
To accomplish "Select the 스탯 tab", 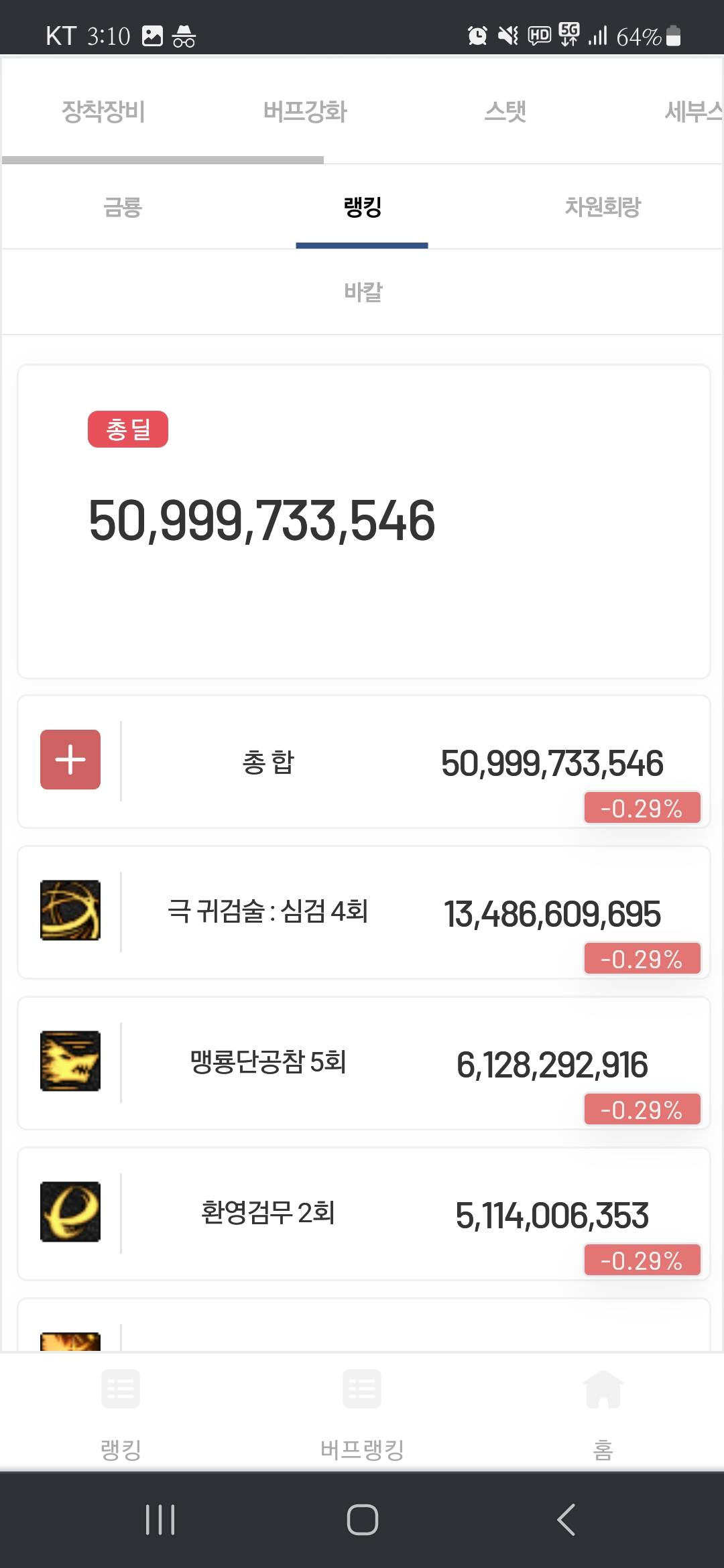I will (x=505, y=111).
